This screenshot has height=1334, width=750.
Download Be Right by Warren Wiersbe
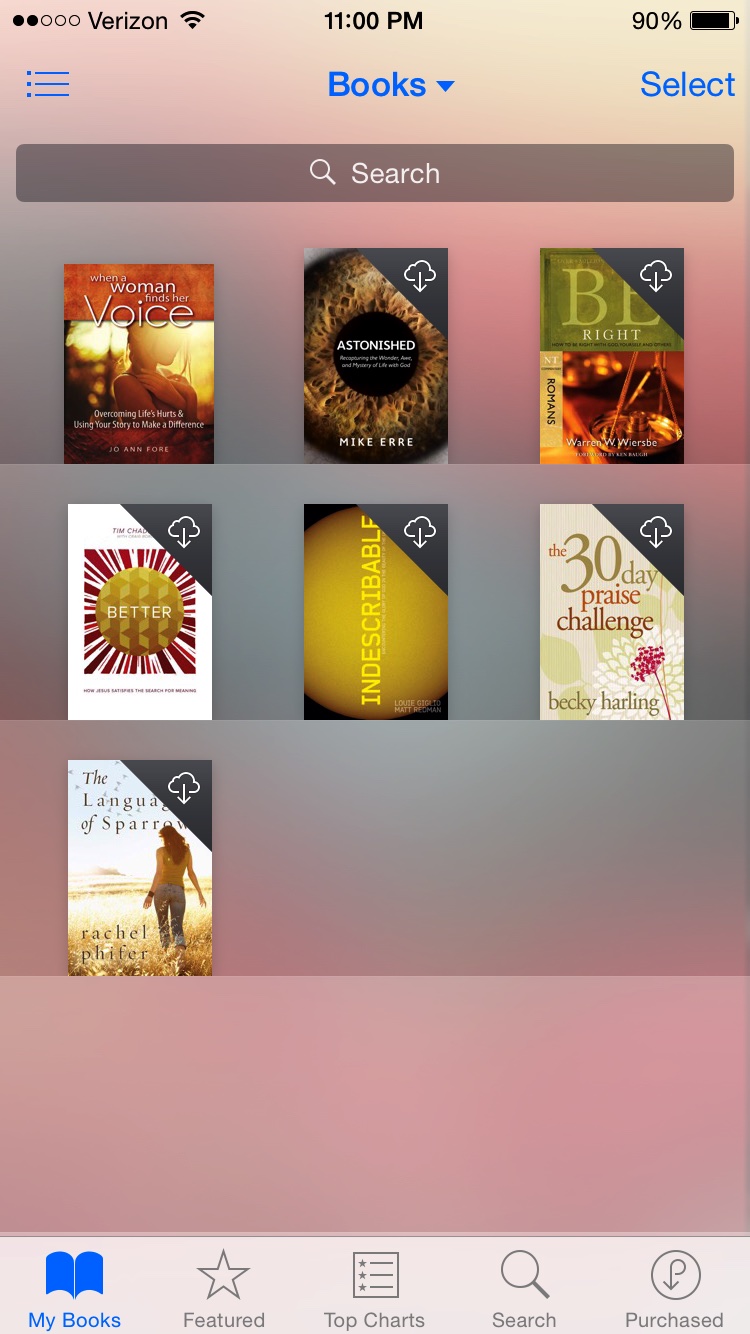click(655, 276)
